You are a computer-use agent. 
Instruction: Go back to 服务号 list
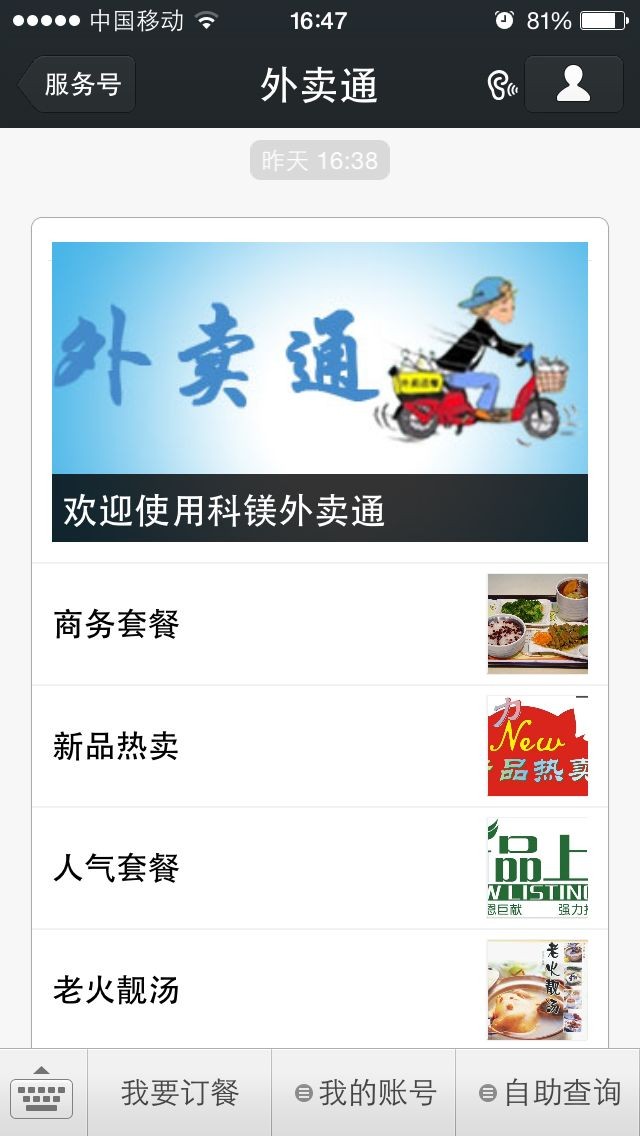coord(78,84)
